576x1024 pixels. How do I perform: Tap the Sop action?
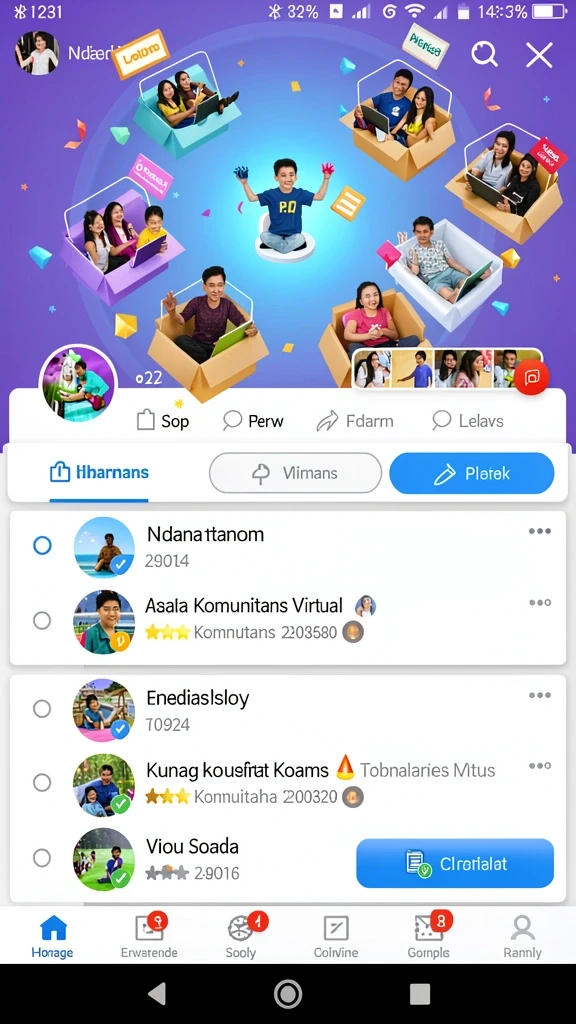(163, 421)
